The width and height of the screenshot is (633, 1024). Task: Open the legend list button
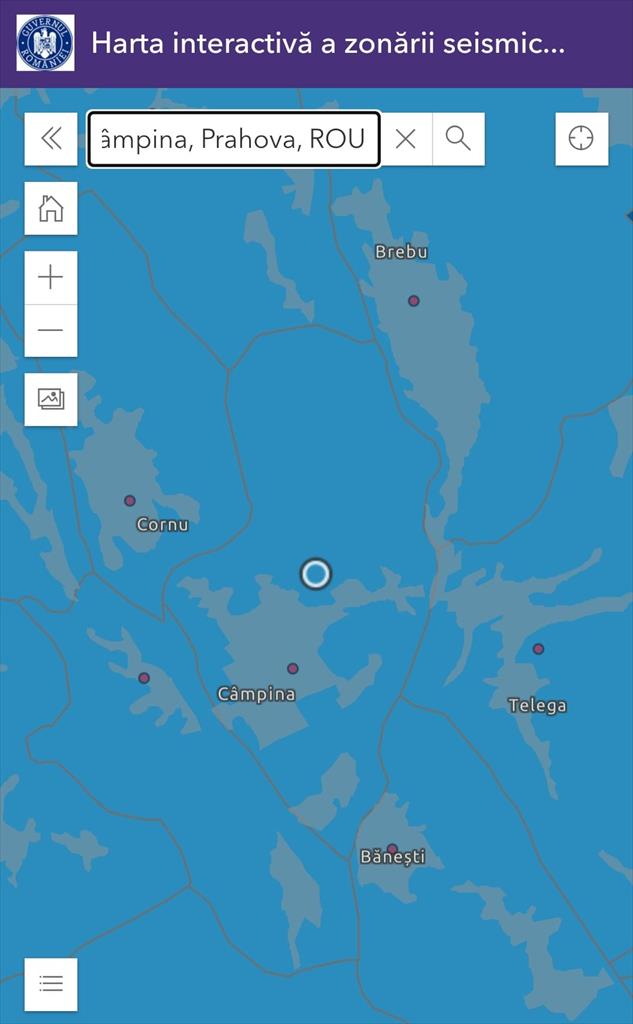pyautogui.click(x=51, y=984)
